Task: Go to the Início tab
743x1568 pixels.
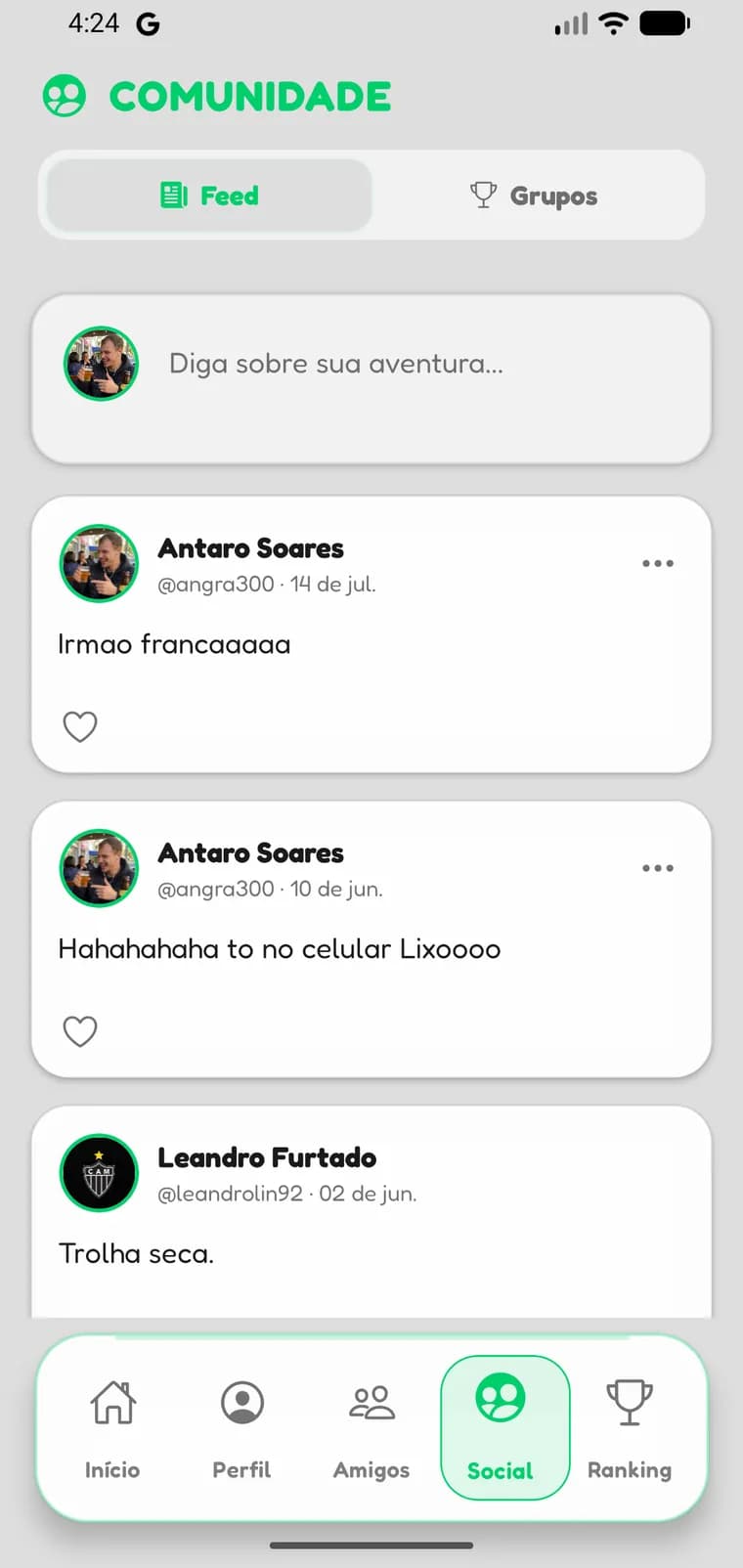Action: [x=112, y=1428]
